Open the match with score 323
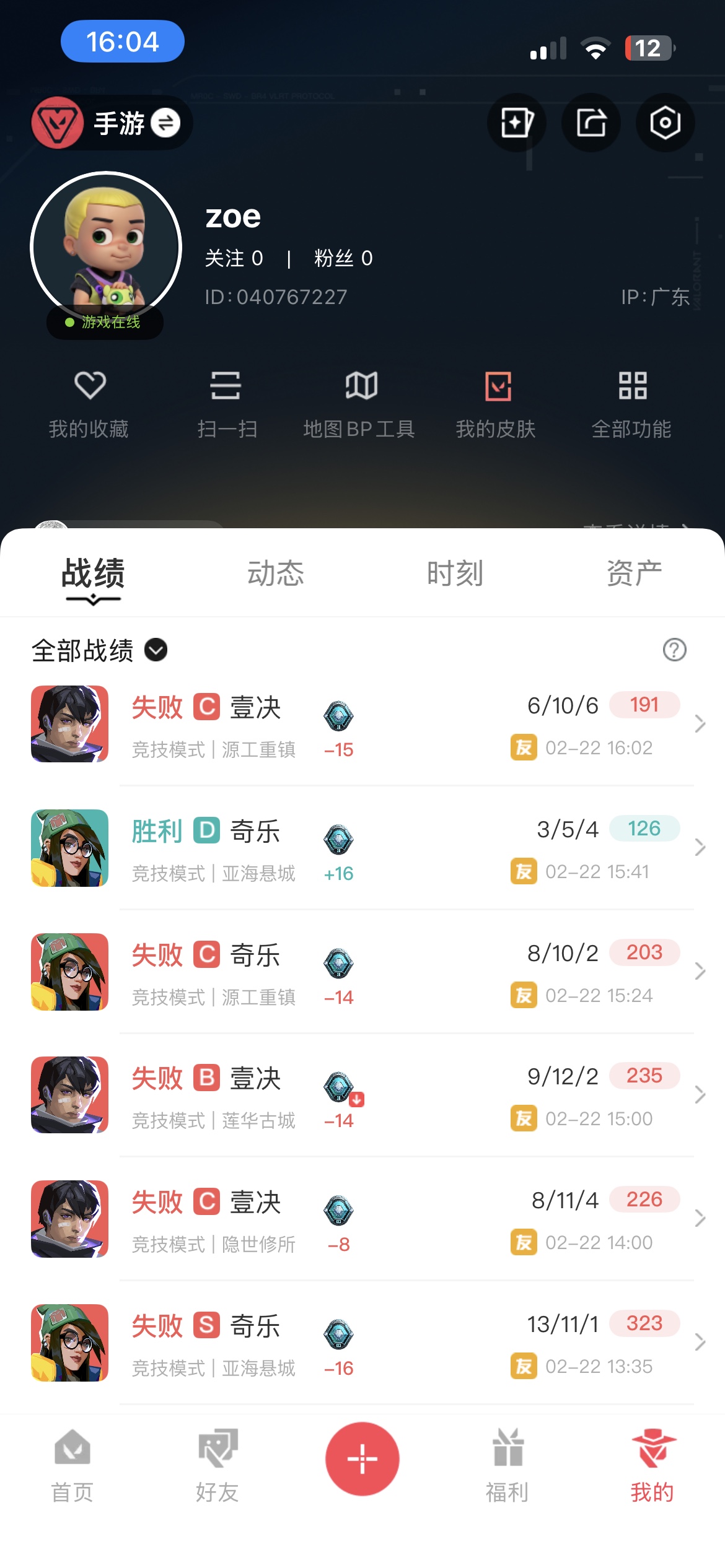The width and height of the screenshot is (725, 1568). (397, 1343)
